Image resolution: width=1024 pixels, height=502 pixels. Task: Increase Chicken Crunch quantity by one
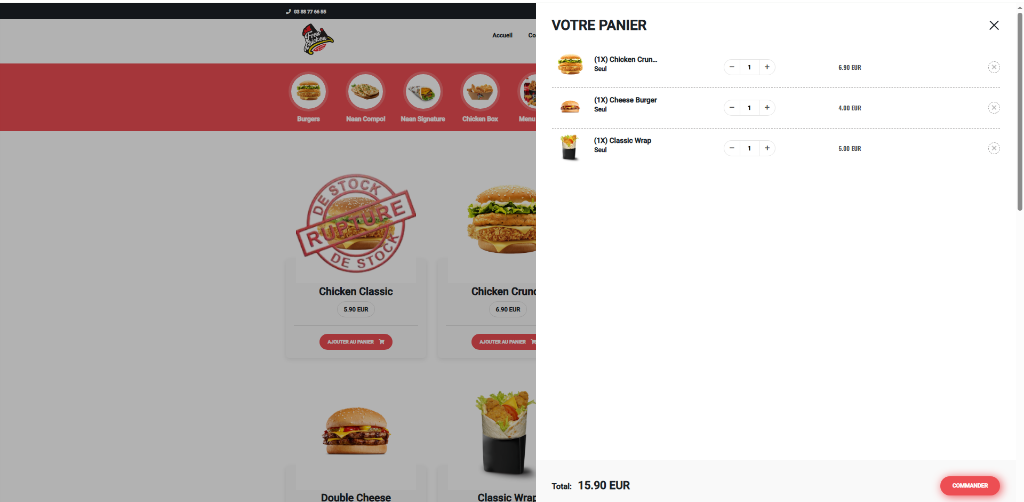(767, 67)
